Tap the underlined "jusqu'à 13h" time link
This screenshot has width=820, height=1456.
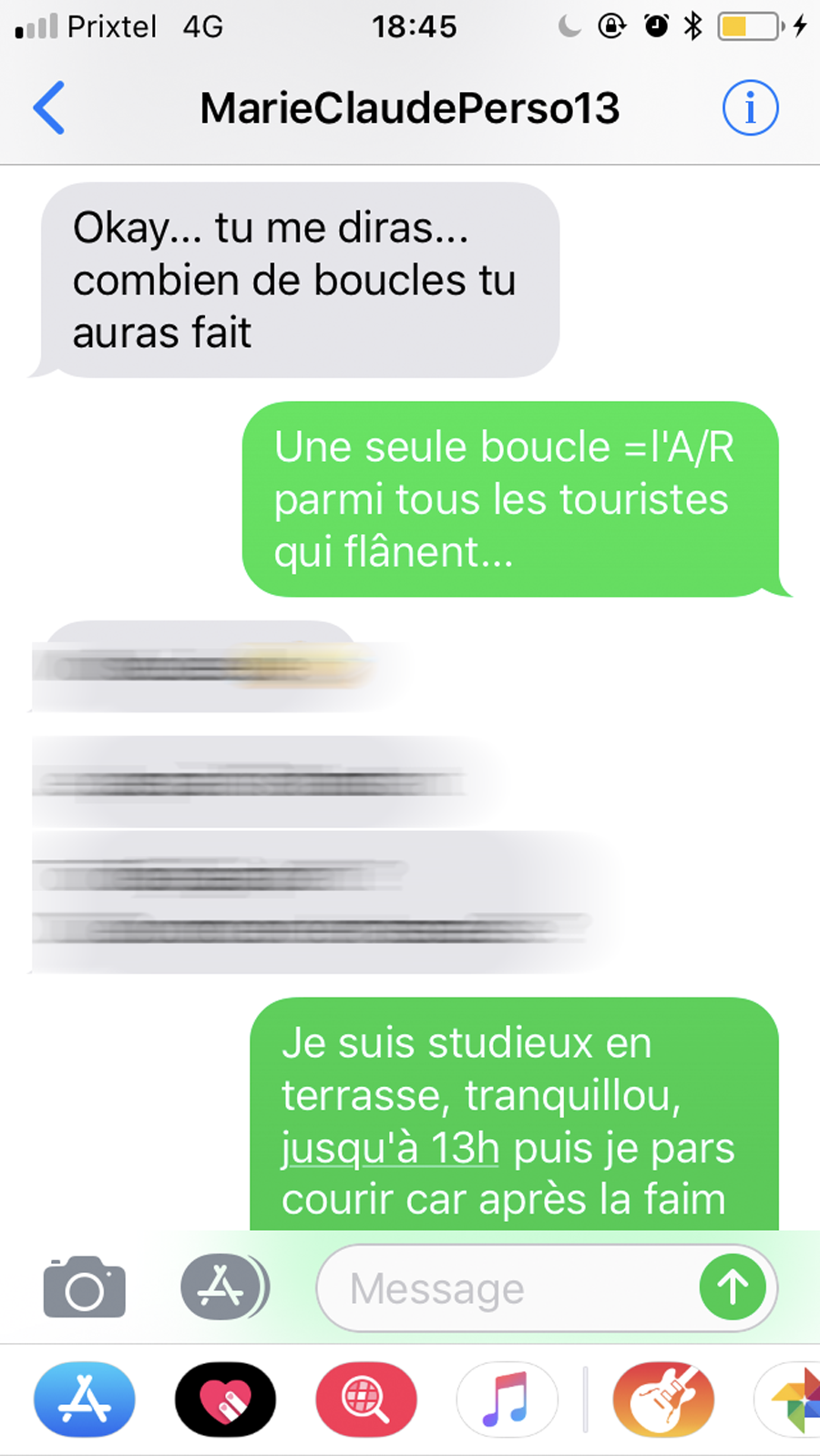pos(390,1148)
